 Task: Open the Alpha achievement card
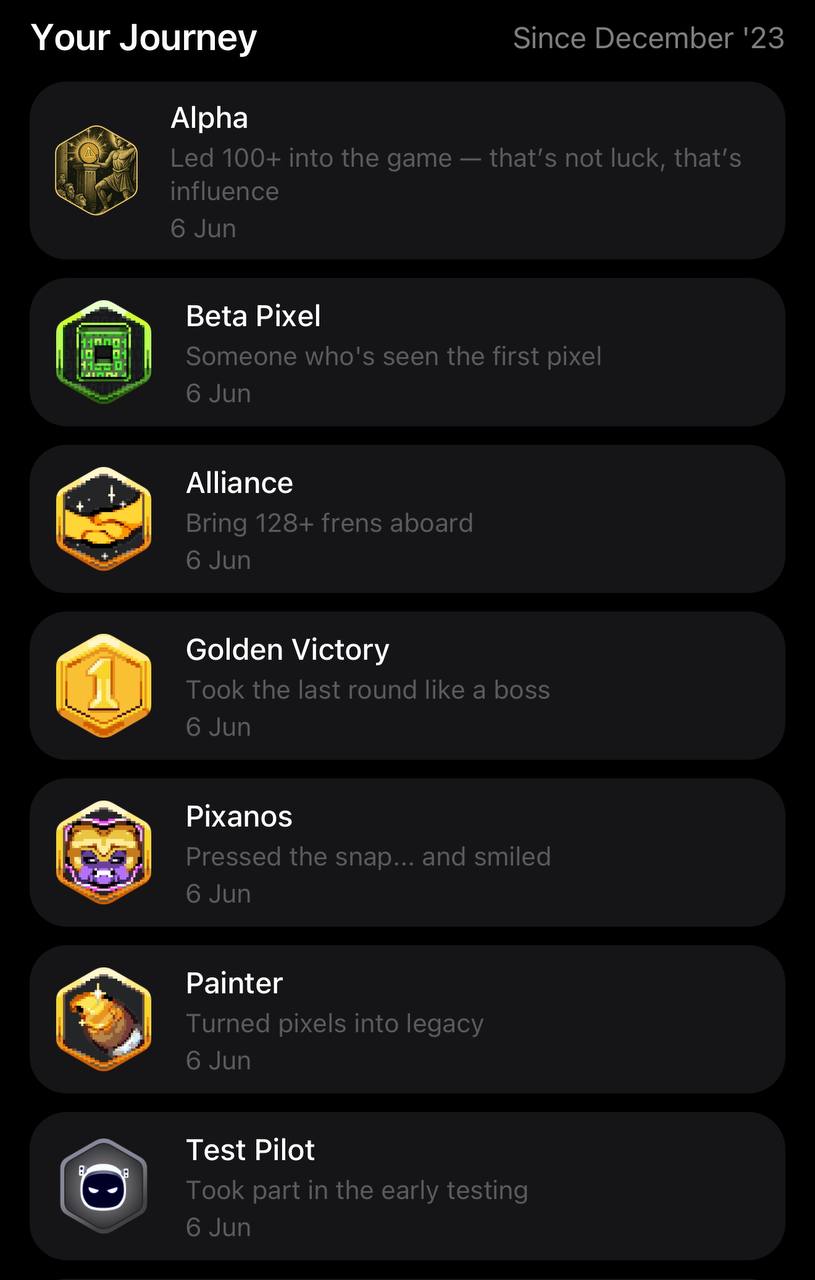coord(407,171)
